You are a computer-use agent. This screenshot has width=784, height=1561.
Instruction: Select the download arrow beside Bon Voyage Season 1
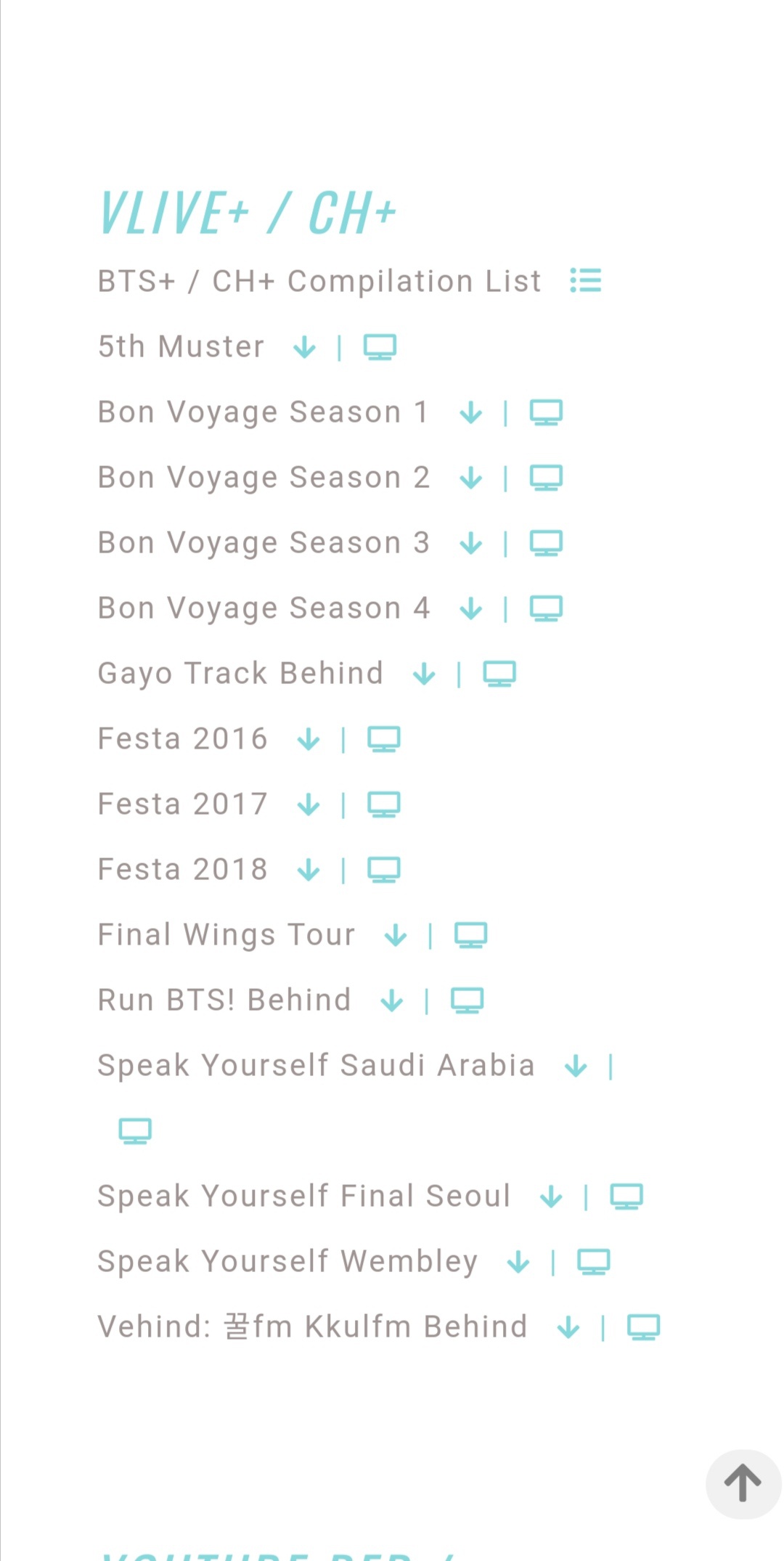click(471, 412)
